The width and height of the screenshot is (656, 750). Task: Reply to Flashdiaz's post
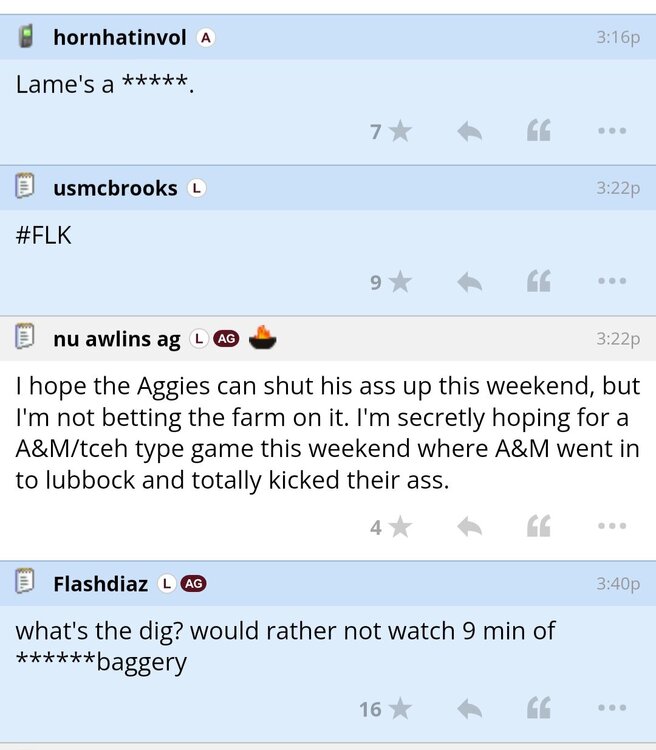click(x=469, y=709)
